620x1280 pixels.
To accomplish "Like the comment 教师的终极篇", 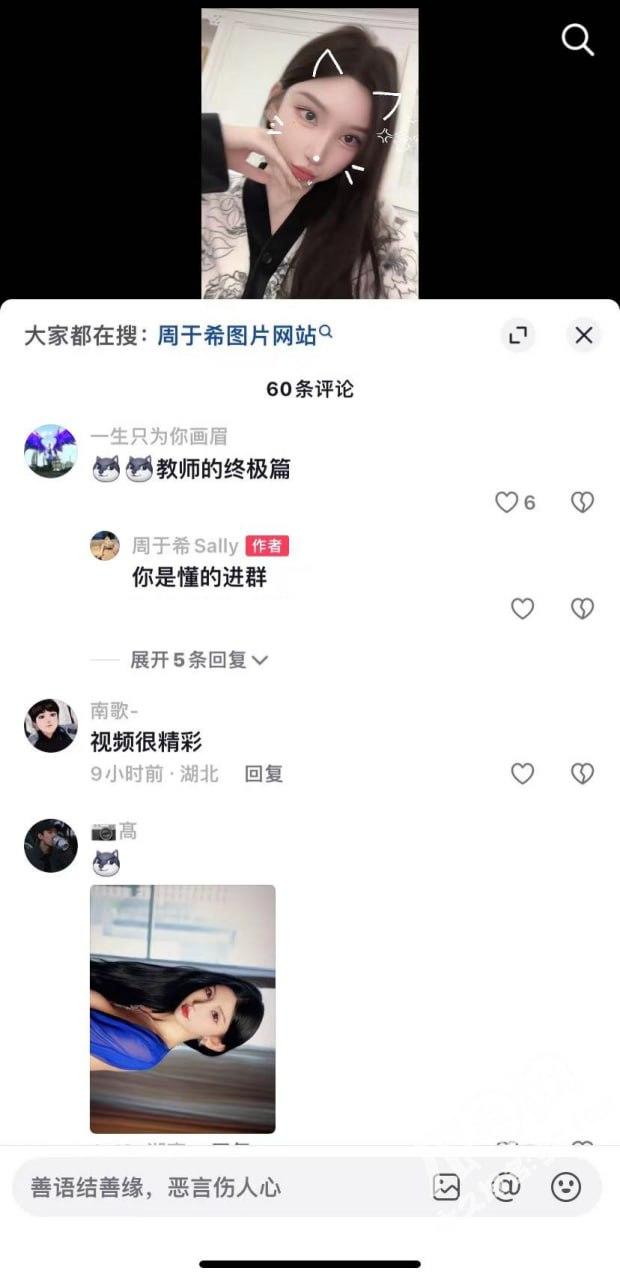I will (x=507, y=502).
